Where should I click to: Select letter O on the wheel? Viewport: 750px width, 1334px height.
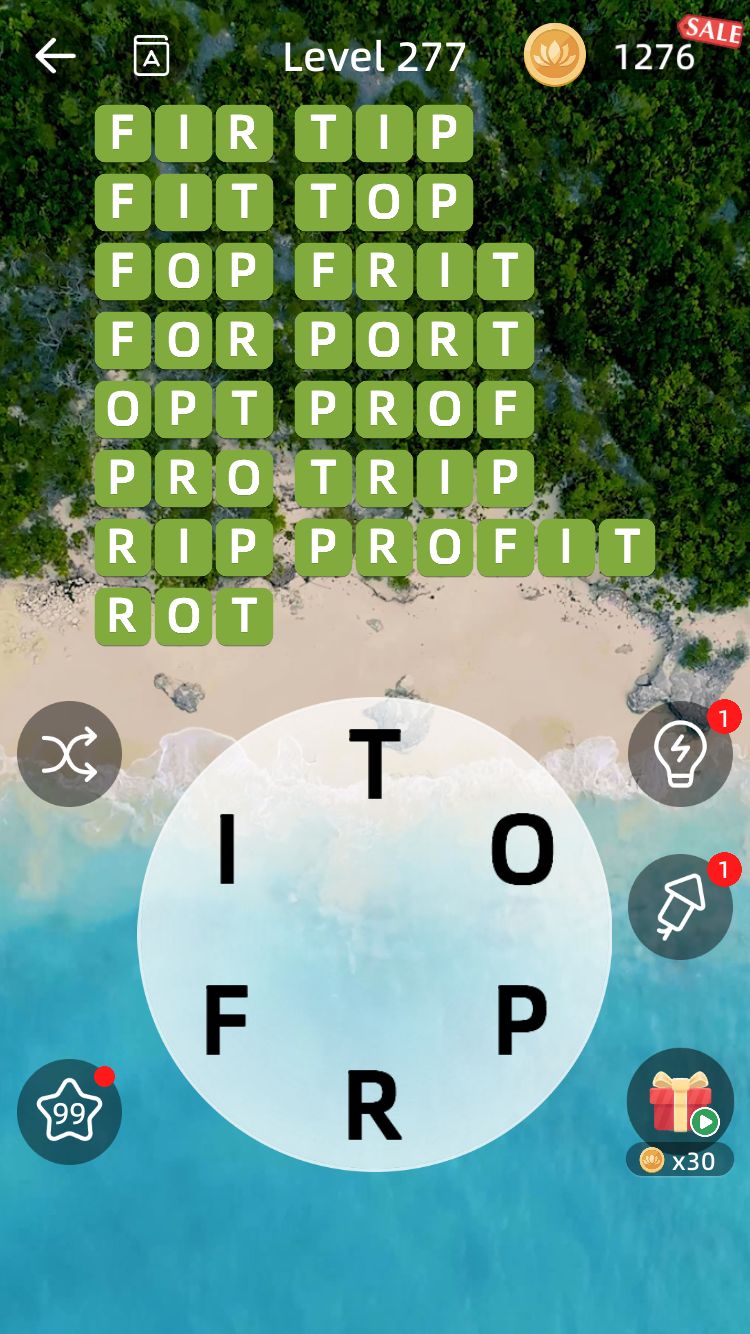pyautogui.click(x=522, y=850)
